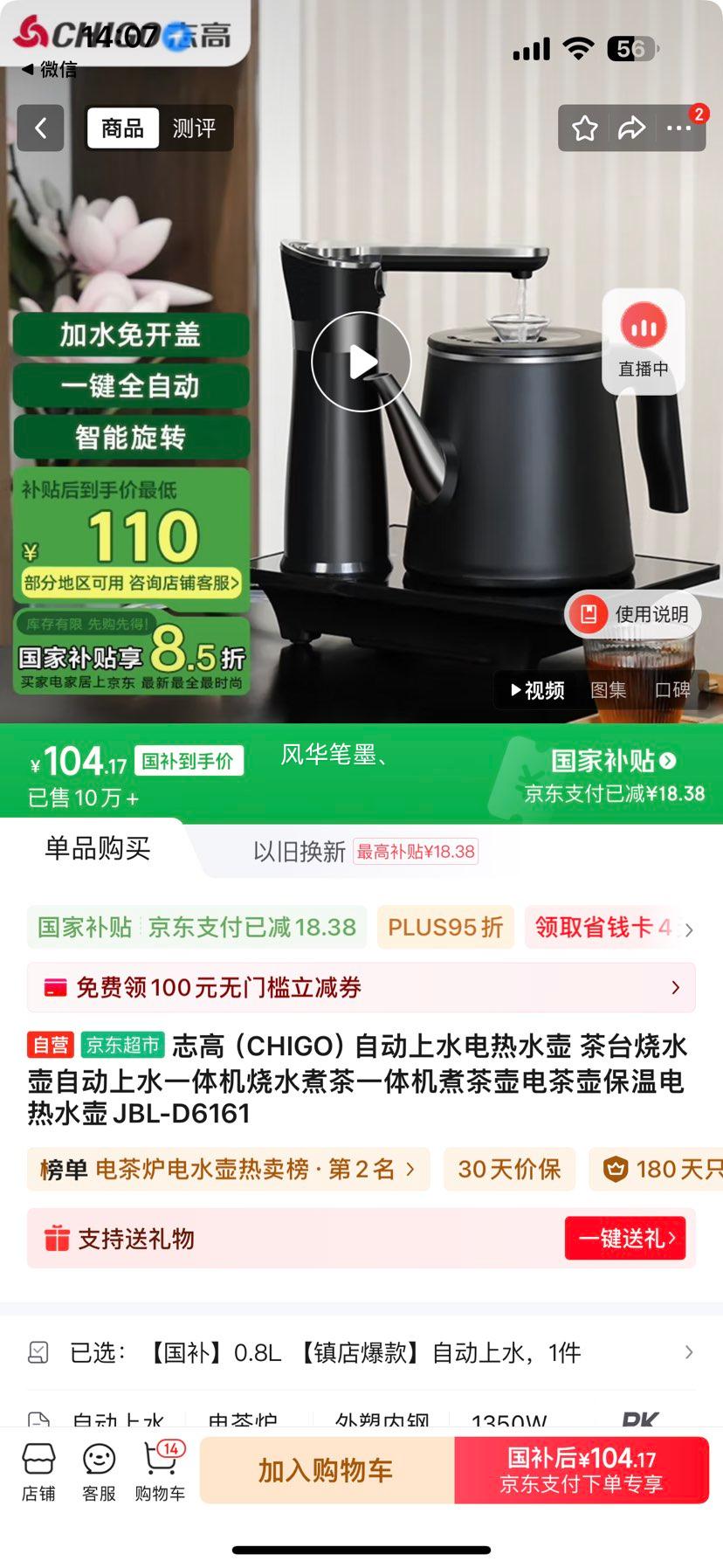Open 国家补贴 subsidy details
Screen dimensions: 723x1568
pos(613,761)
